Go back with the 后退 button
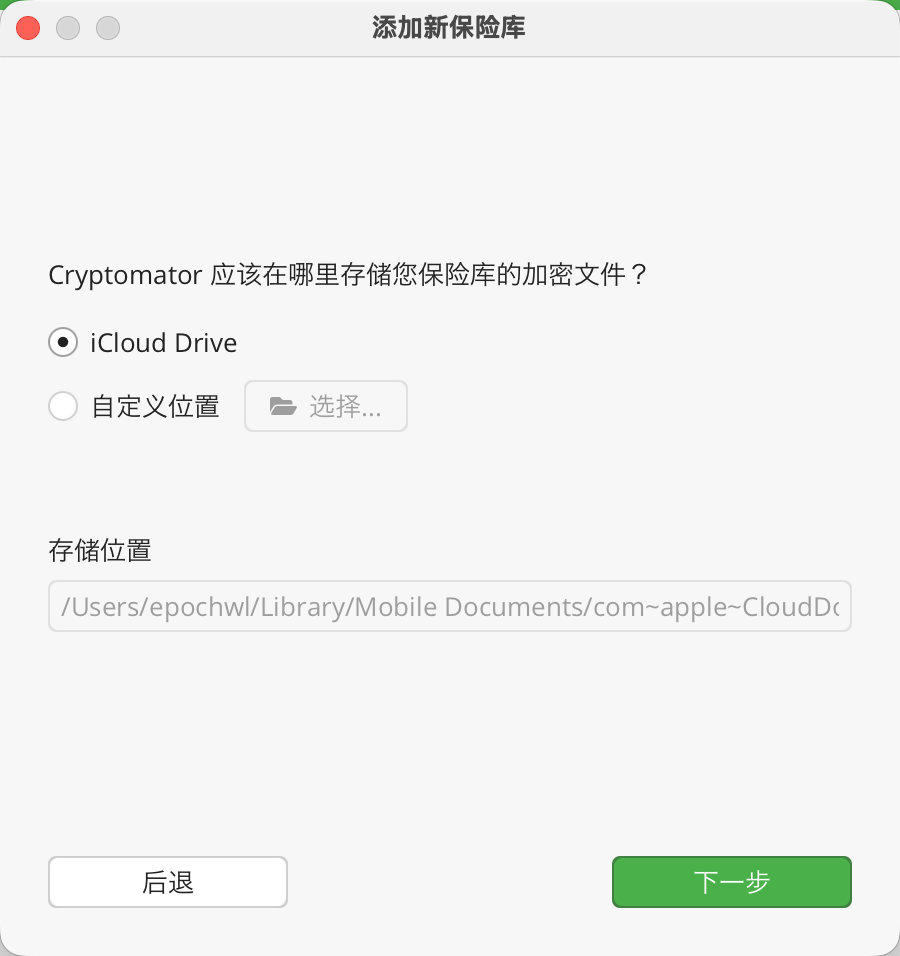Image resolution: width=900 pixels, height=956 pixels. (168, 882)
